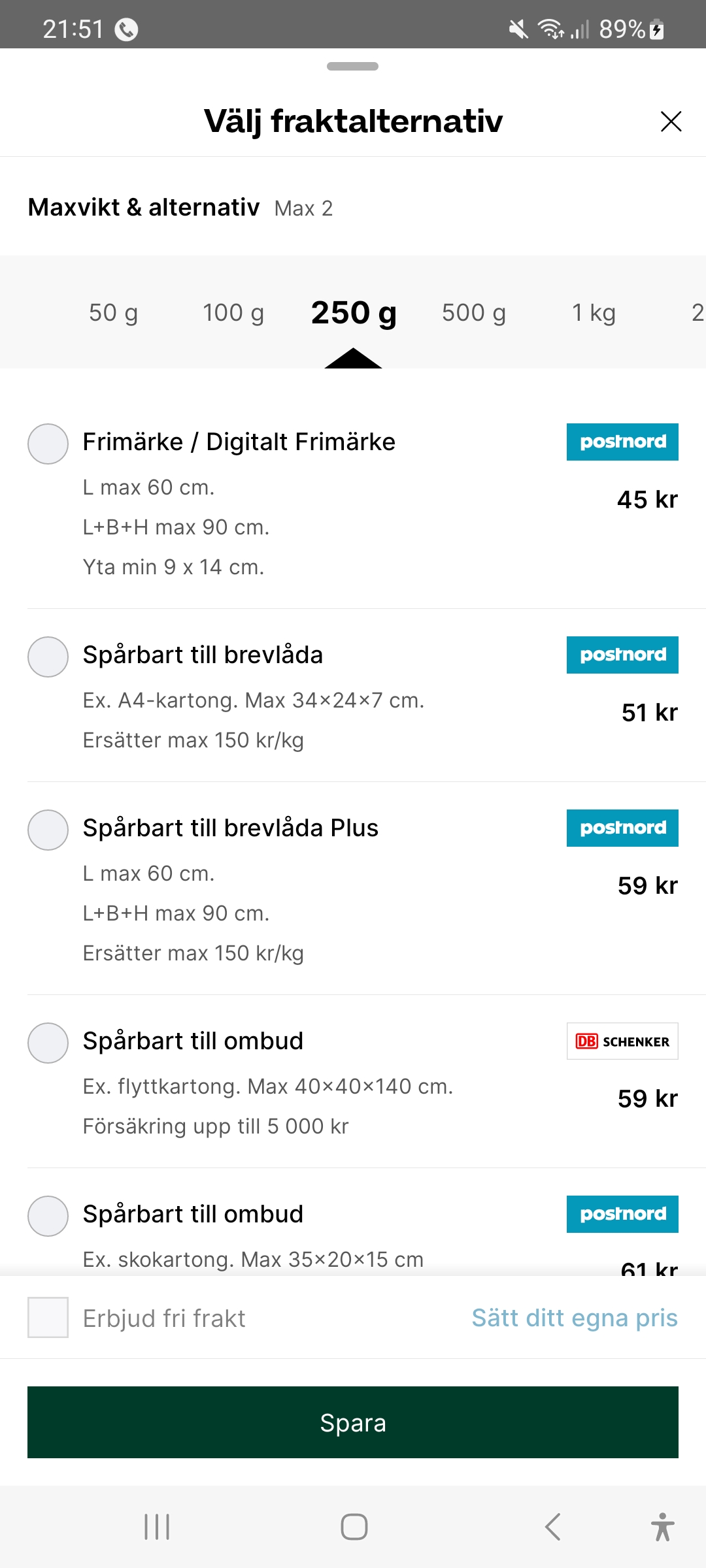Select Spårbart till brevlåda Plus option

(x=48, y=830)
